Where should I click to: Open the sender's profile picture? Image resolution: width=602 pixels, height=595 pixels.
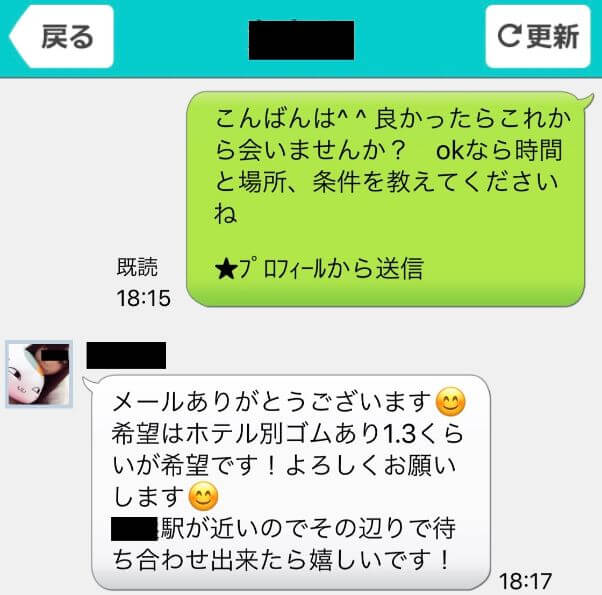[x=39, y=373]
